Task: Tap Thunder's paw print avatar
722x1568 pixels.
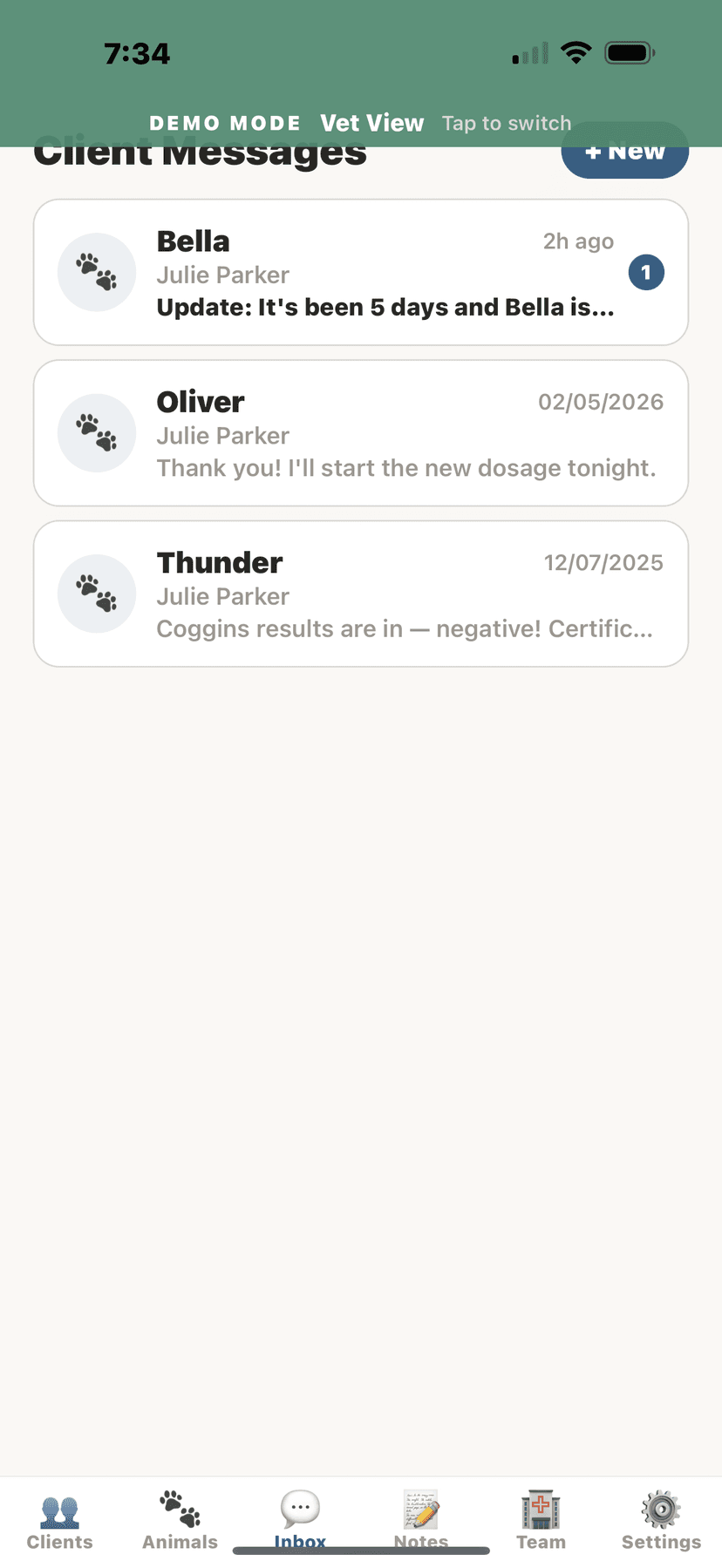Action: click(x=96, y=594)
